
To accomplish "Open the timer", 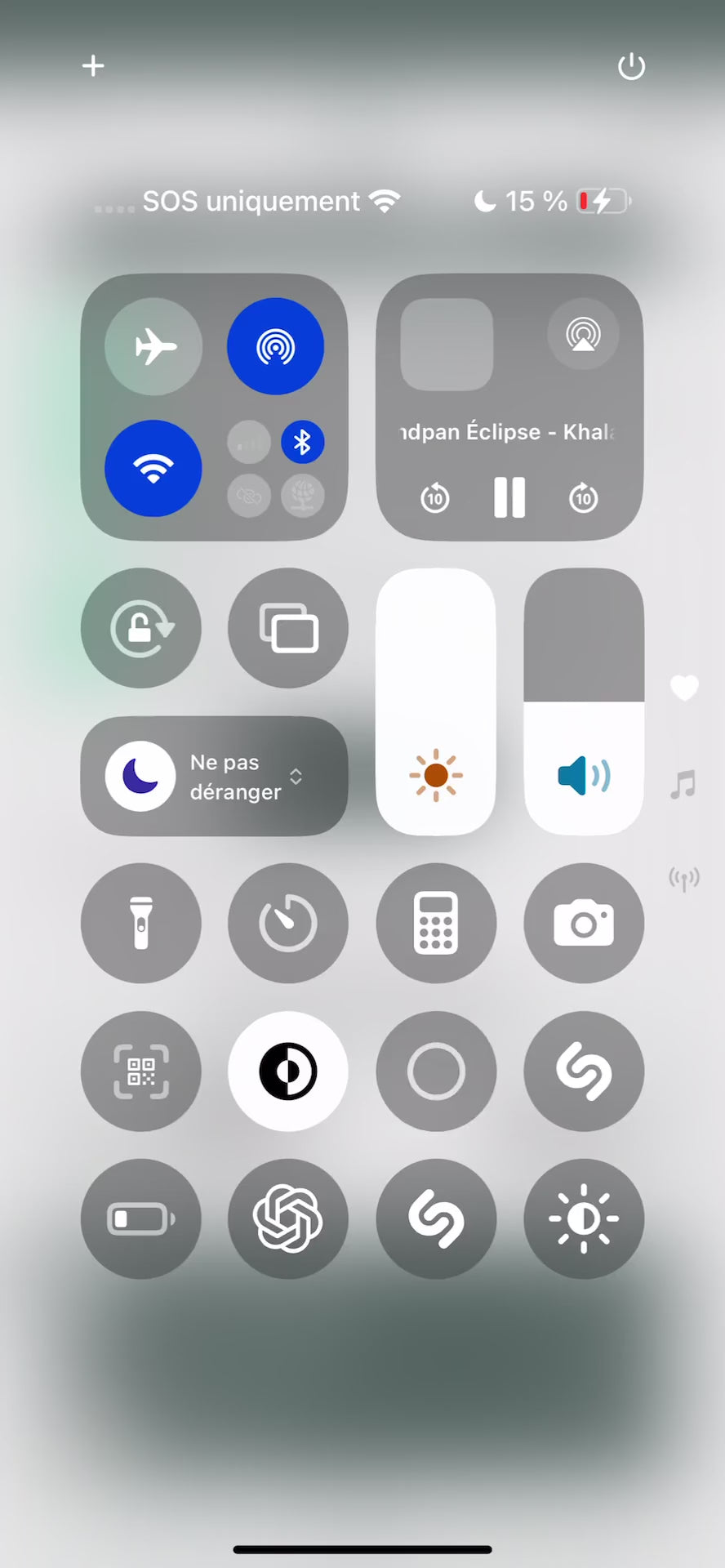I will tap(288, 923).
